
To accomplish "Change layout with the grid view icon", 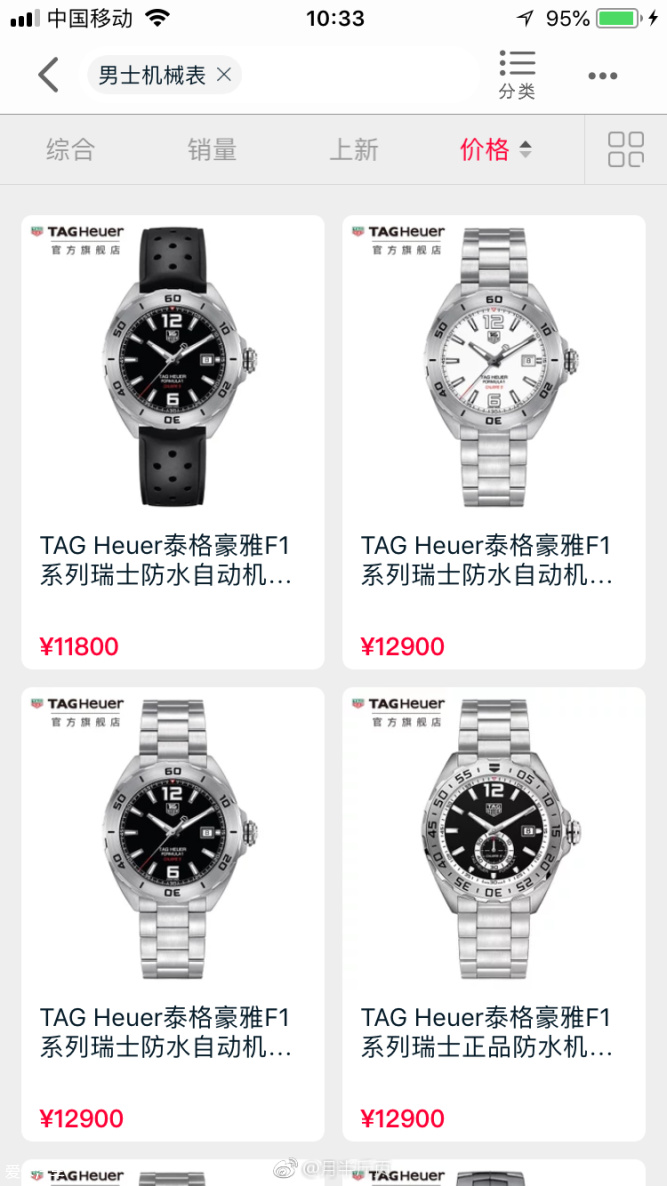I will [626, 150].
